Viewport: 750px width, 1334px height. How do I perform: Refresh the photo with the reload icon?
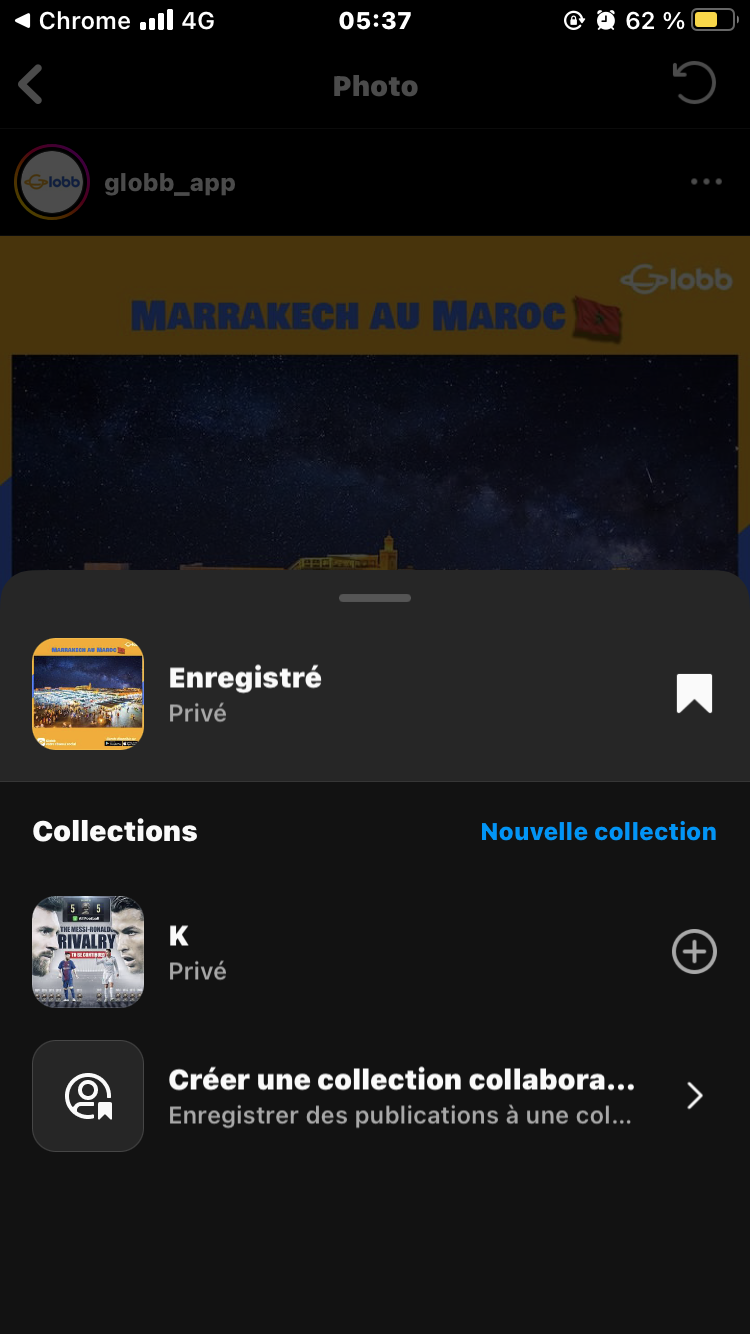(x=695, y=84)
